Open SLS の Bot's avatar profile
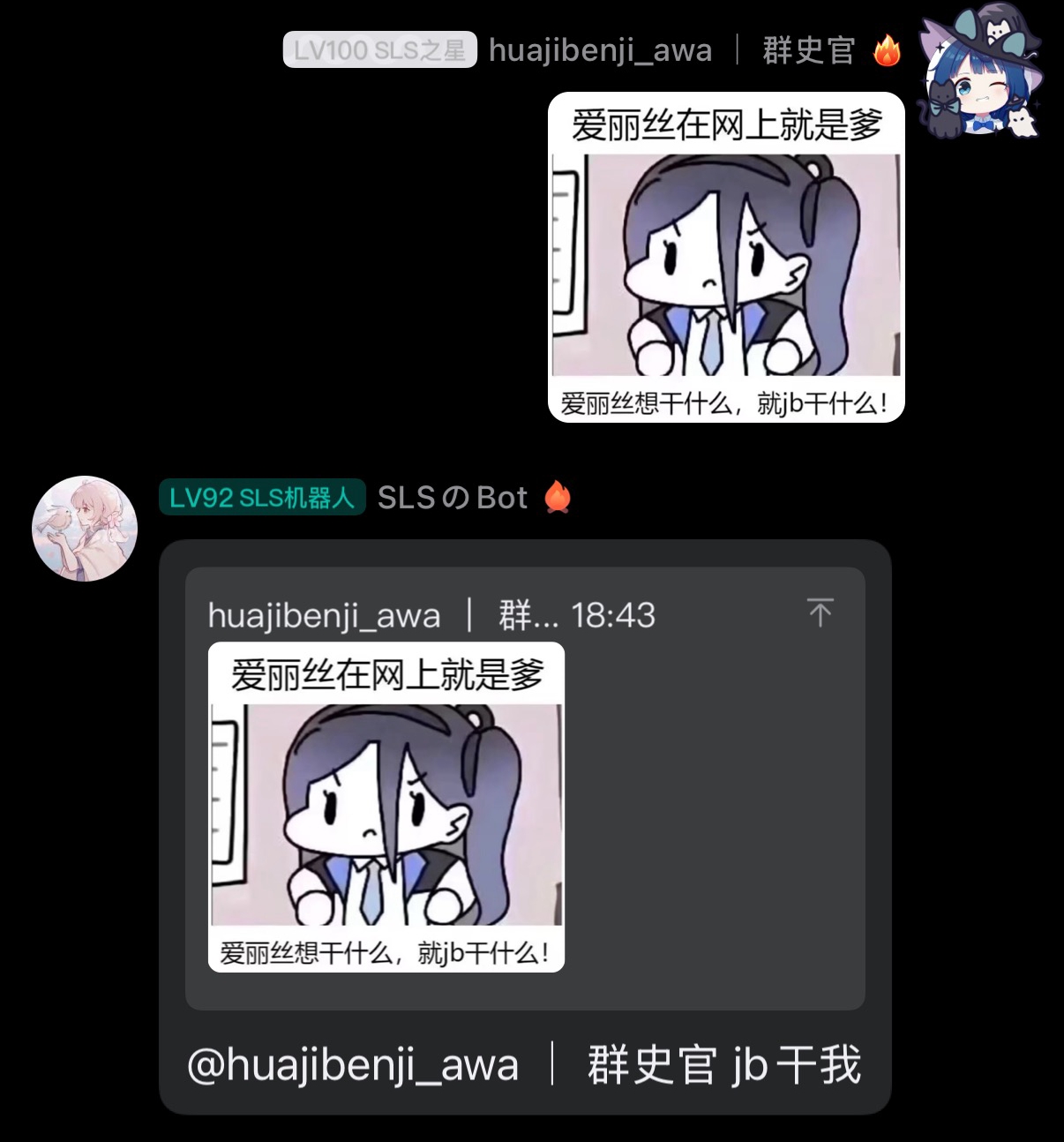The width and height of the screenshot is (1064, 1142). pos(85,529)
